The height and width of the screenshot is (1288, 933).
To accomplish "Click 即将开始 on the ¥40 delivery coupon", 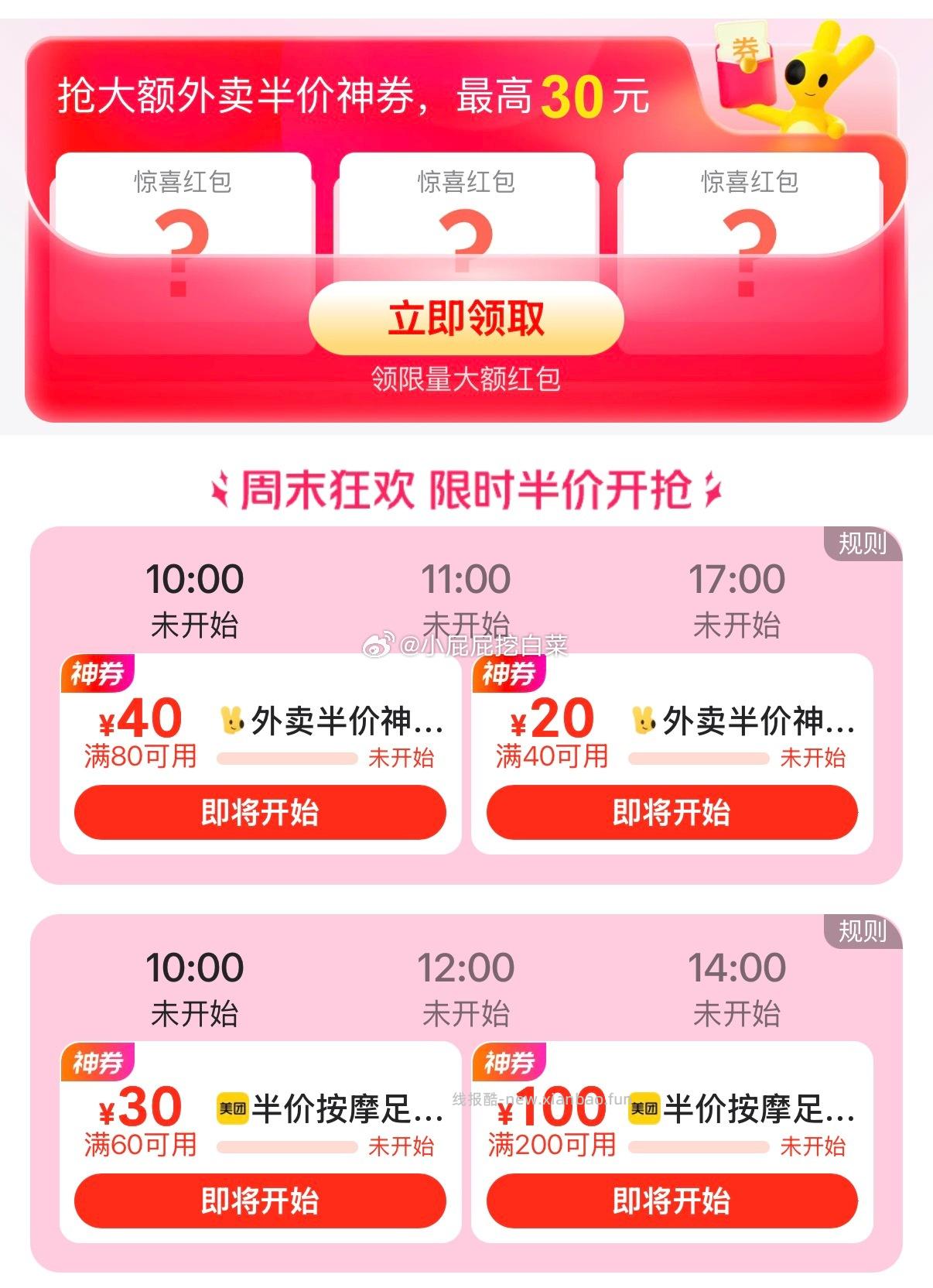I will click(x=258, y=812).
